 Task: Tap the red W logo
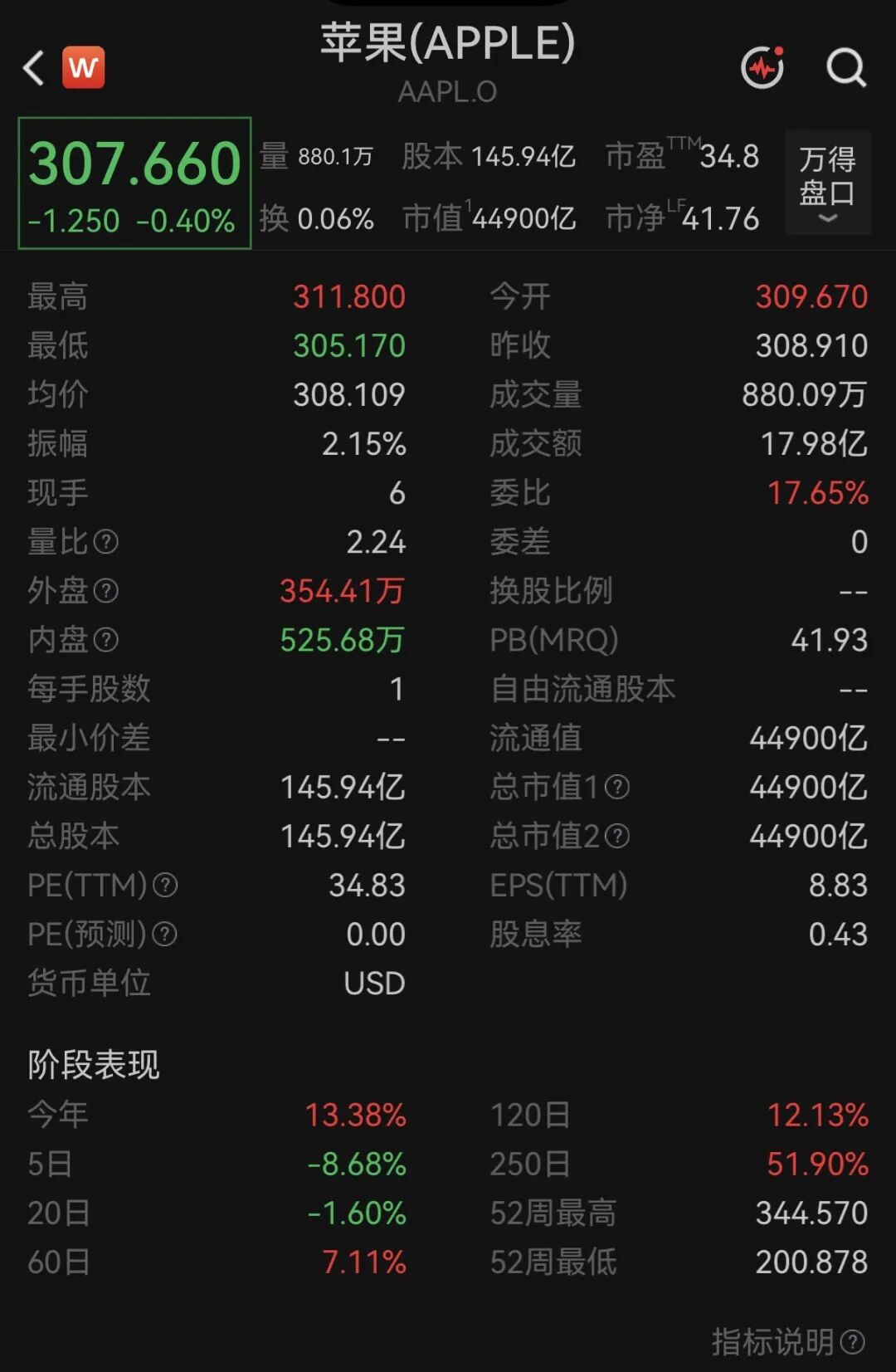pos(84,67)
